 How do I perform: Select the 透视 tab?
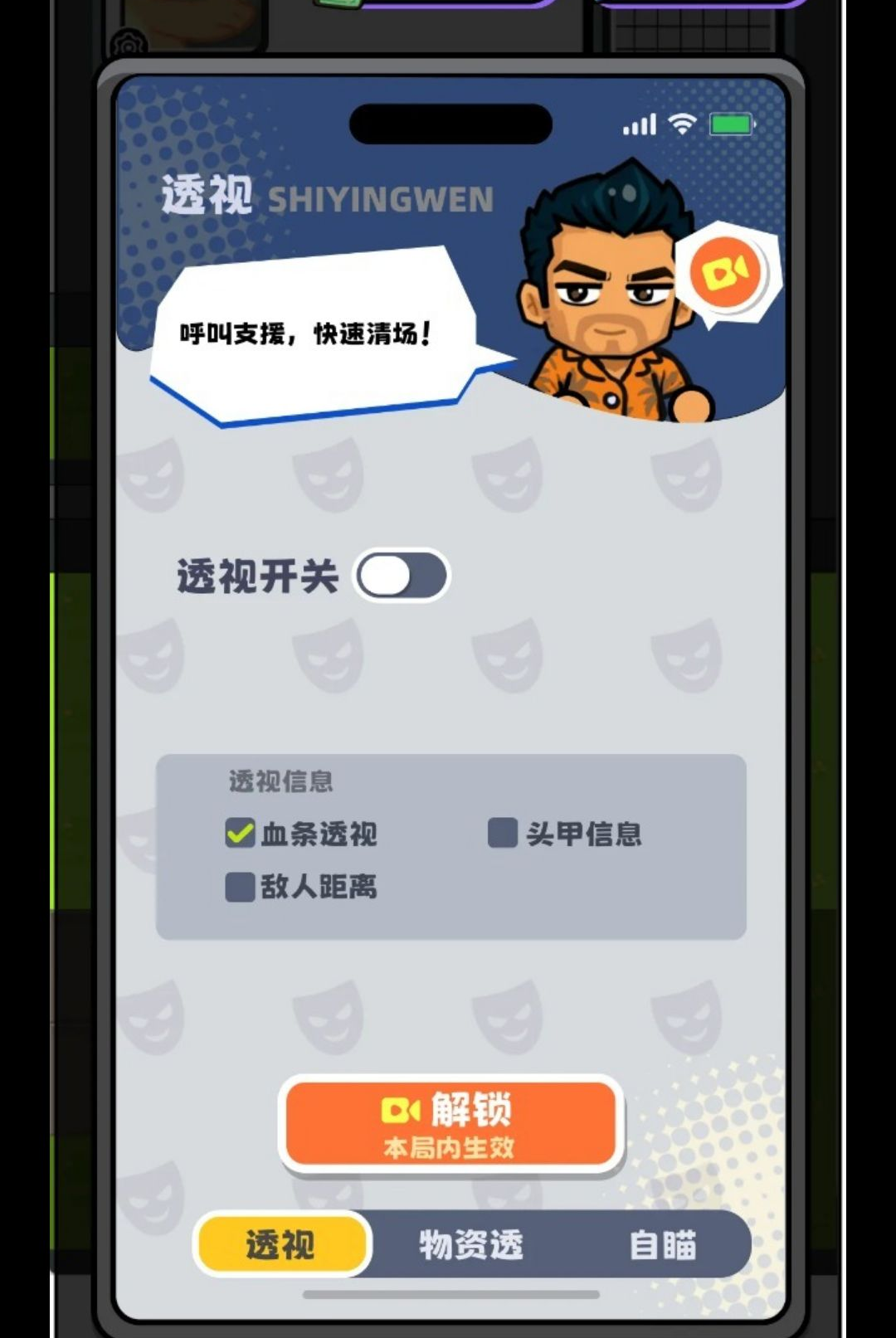click(281, 1243)
